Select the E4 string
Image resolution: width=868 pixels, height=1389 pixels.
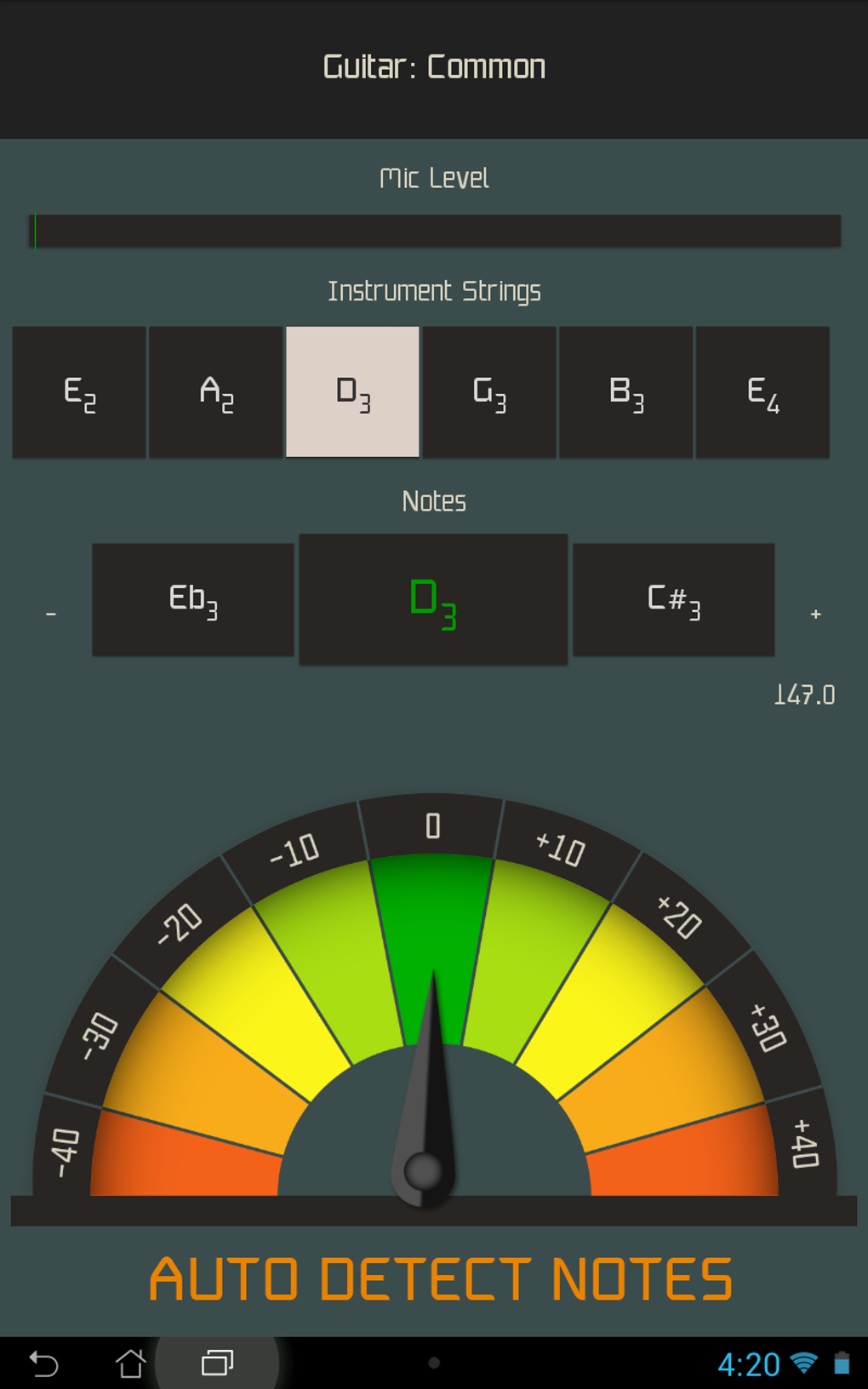[762, 392]
